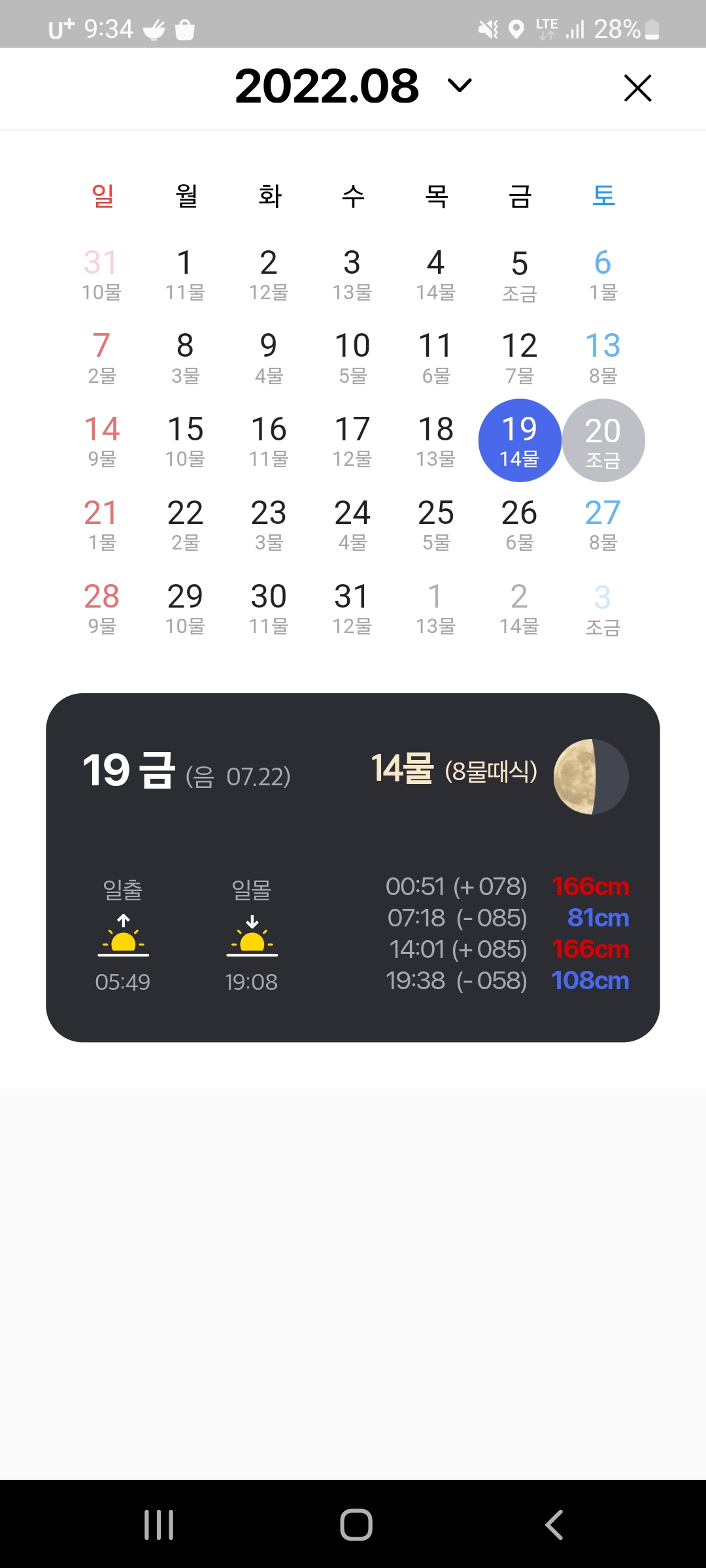
Task: Select August 14 date
Action: coord(102,441)
